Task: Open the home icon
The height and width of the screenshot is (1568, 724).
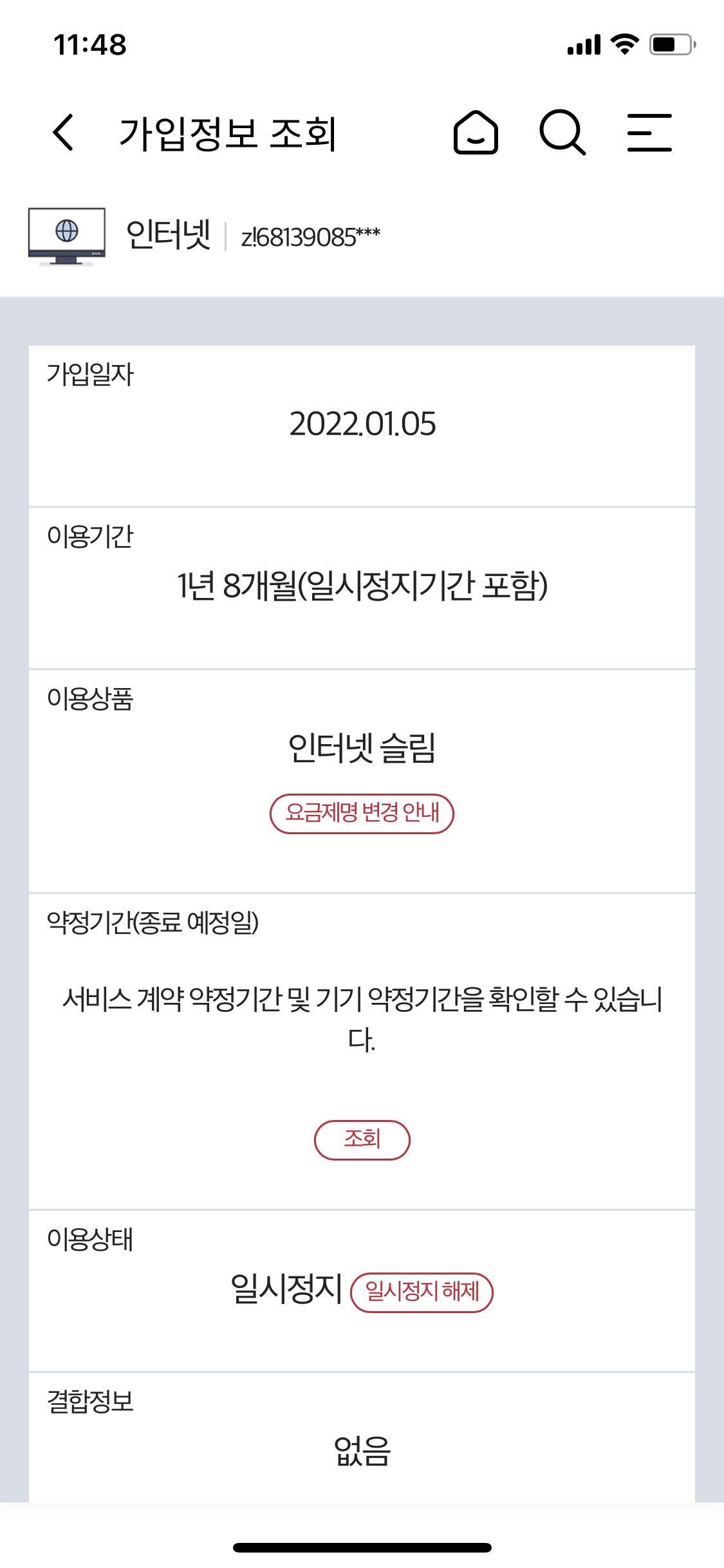Action: coord(476,133)
